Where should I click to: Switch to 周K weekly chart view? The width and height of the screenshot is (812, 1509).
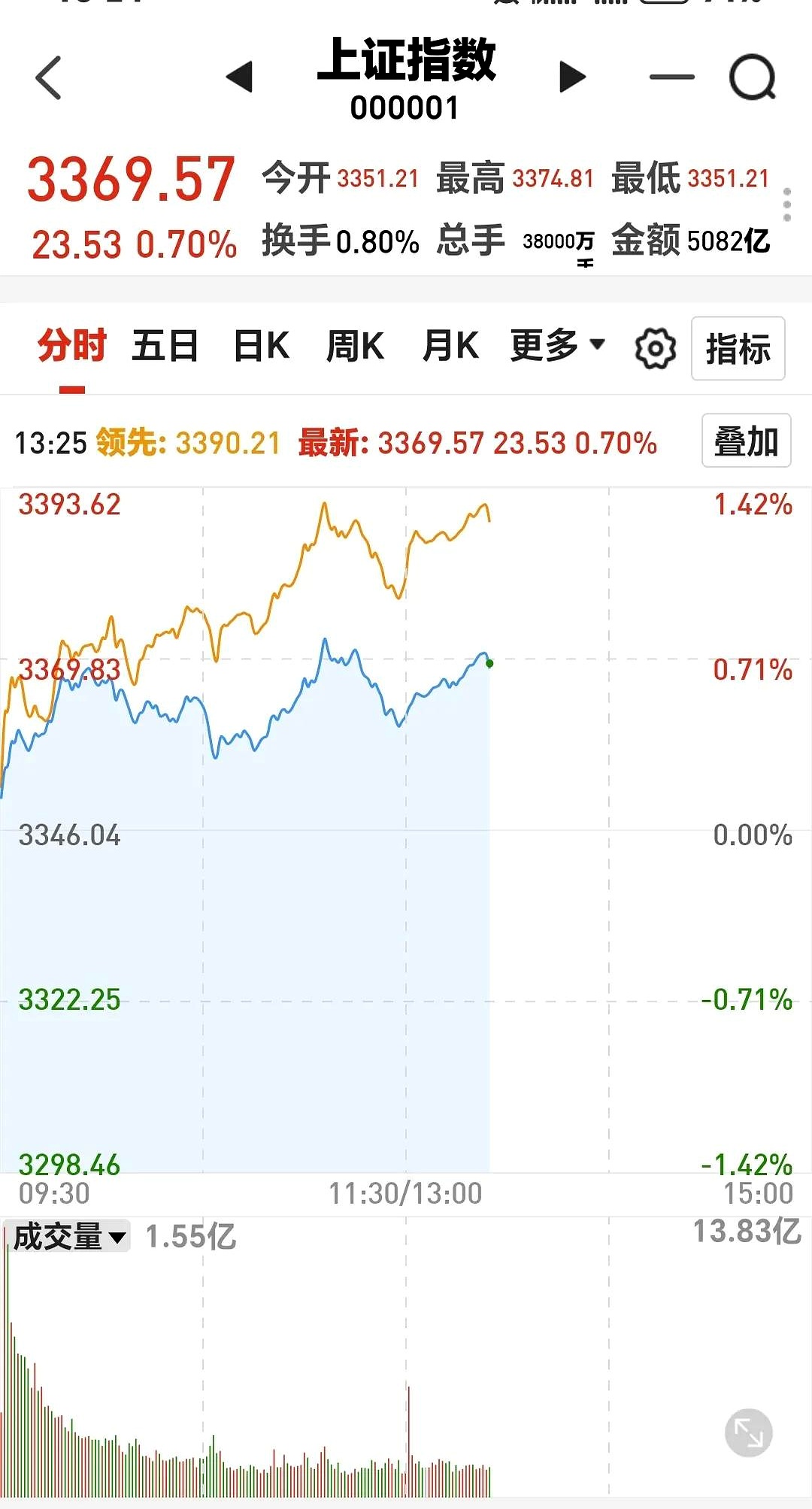(x=356, y=344)
